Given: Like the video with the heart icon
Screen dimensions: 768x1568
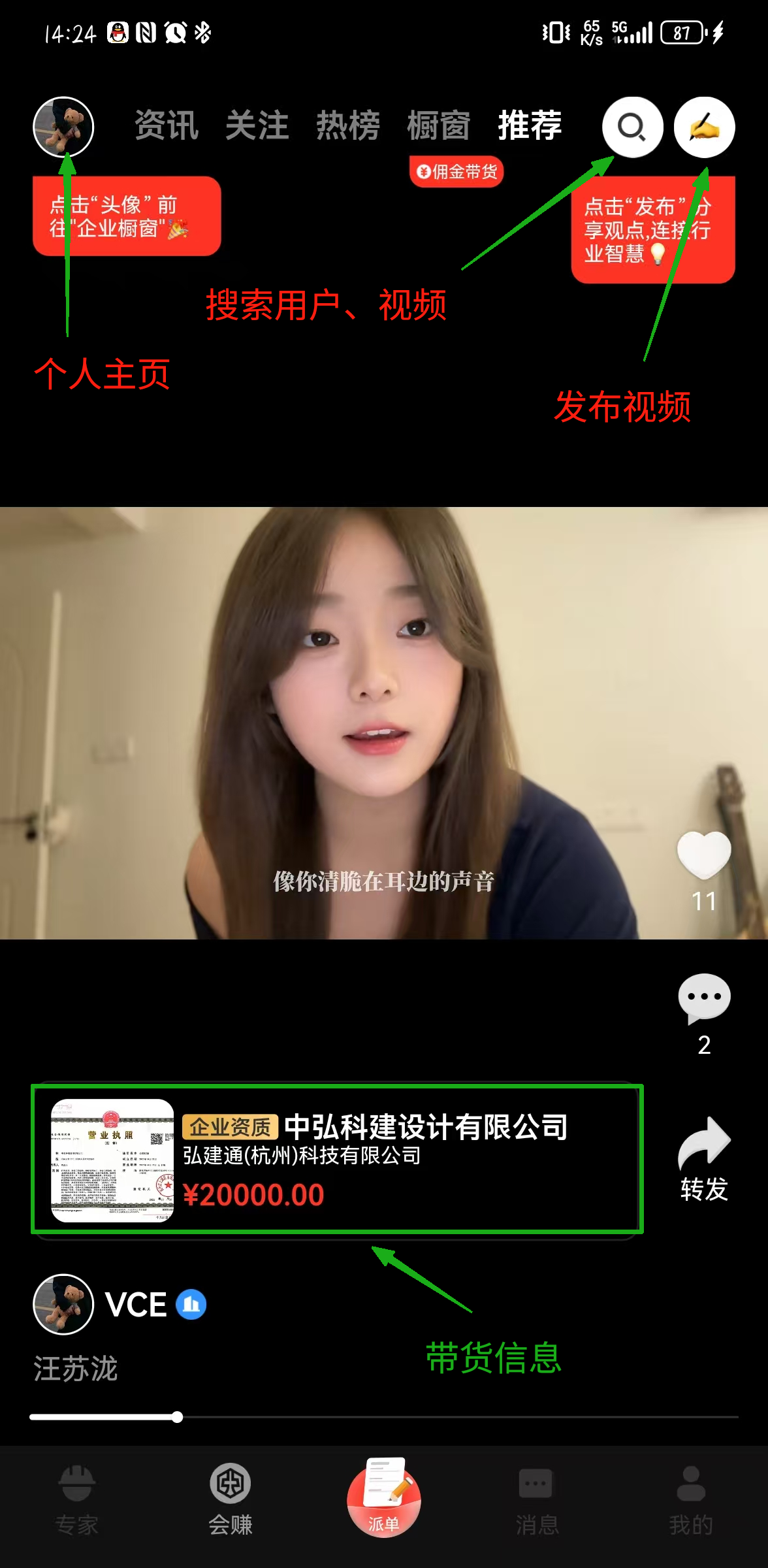Looking at the screenshot, I should pyautogui.click(x=704, y=855).
